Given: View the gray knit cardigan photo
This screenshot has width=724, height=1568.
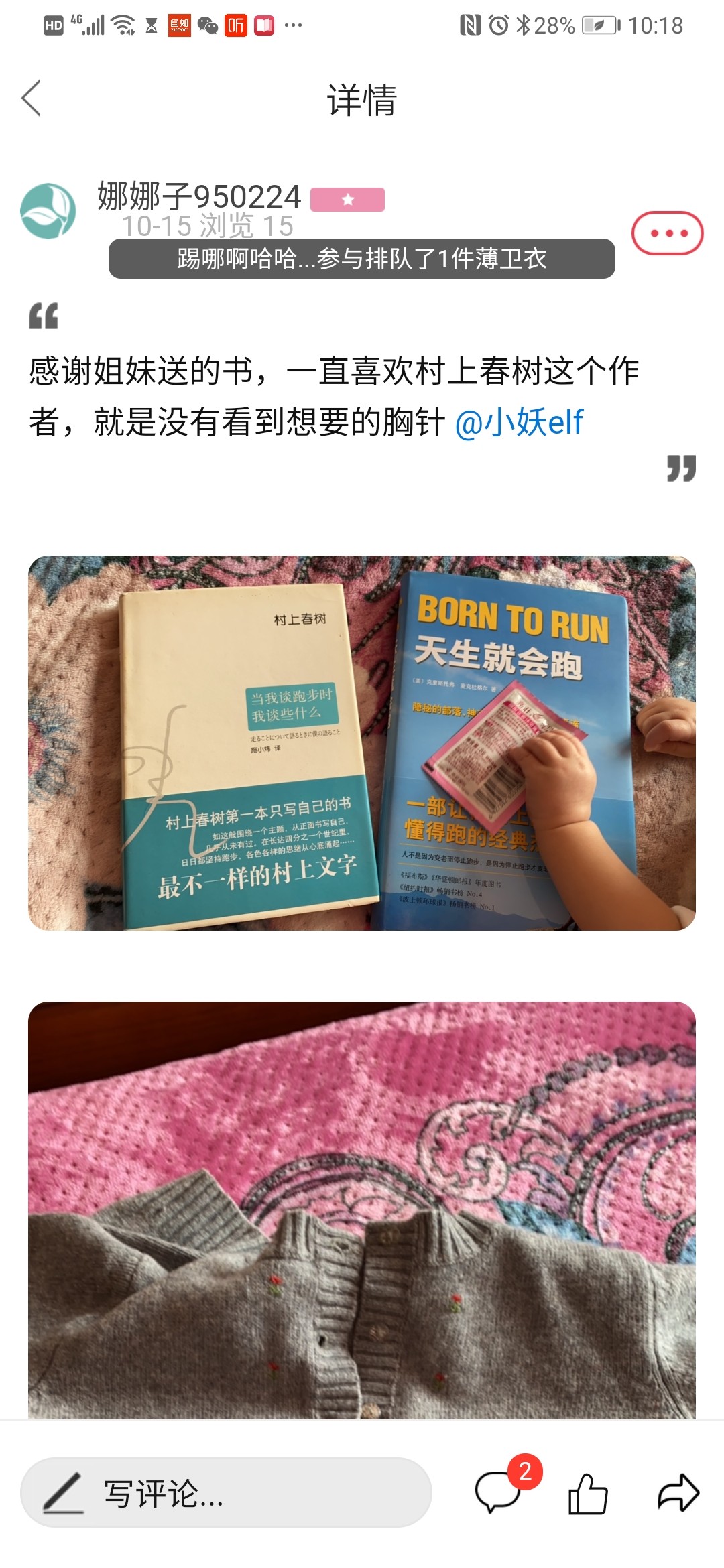Looking at the screenshot, I should click(361, 1210).
